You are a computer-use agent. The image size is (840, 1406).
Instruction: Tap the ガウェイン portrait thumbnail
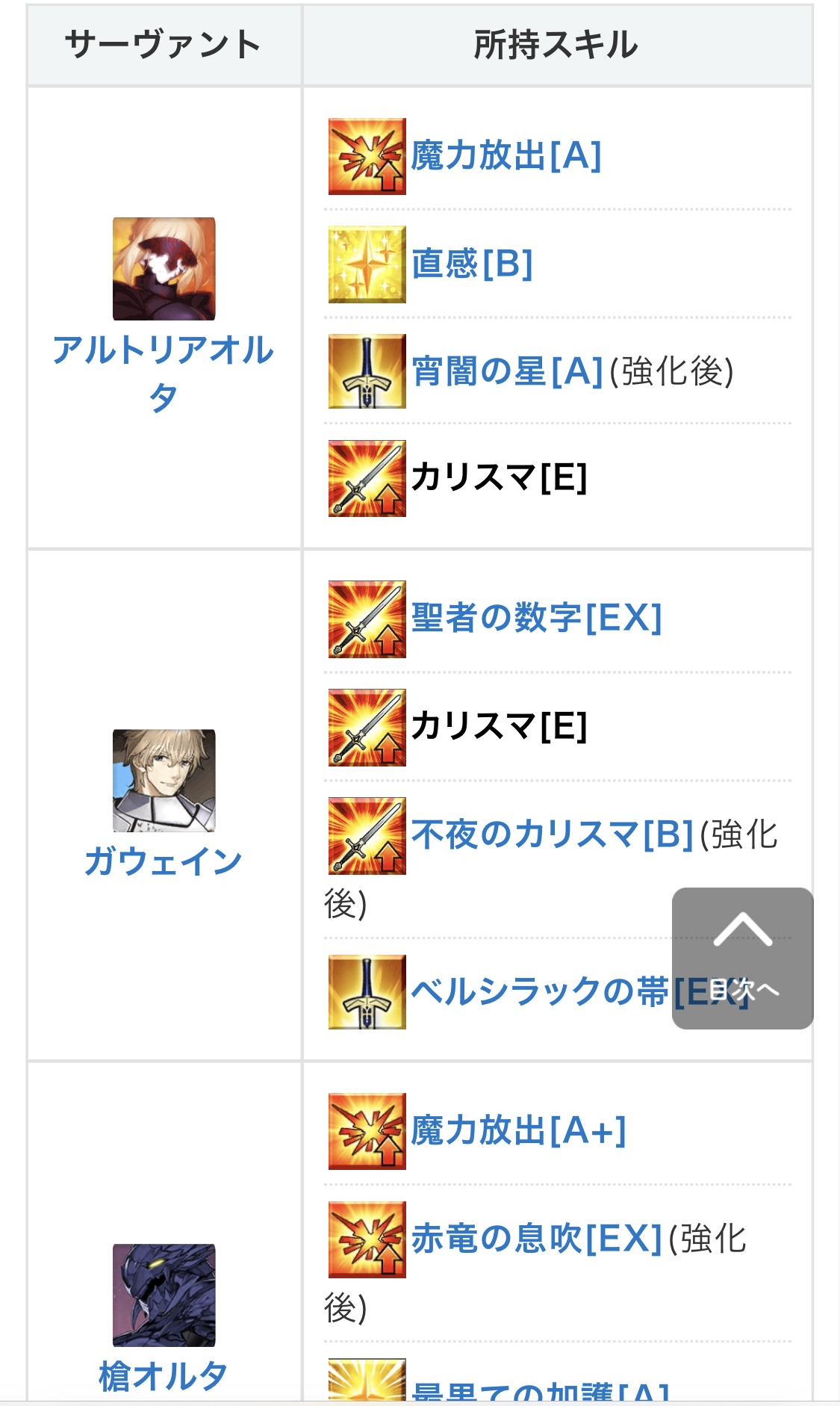[x=164, y=781]
